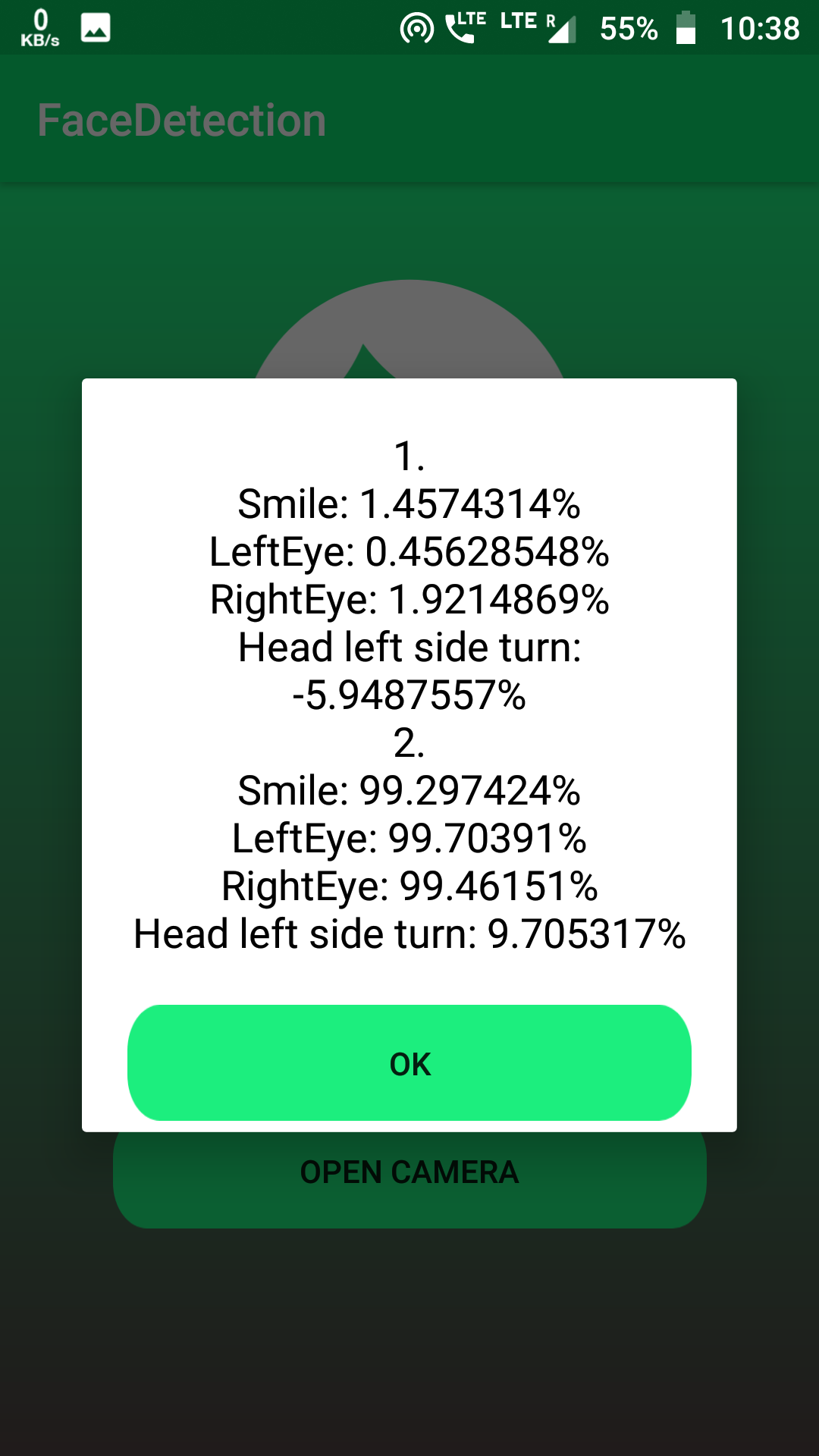
Task: Tap the OPEN CAMERA button
Action: (409, 1172)
